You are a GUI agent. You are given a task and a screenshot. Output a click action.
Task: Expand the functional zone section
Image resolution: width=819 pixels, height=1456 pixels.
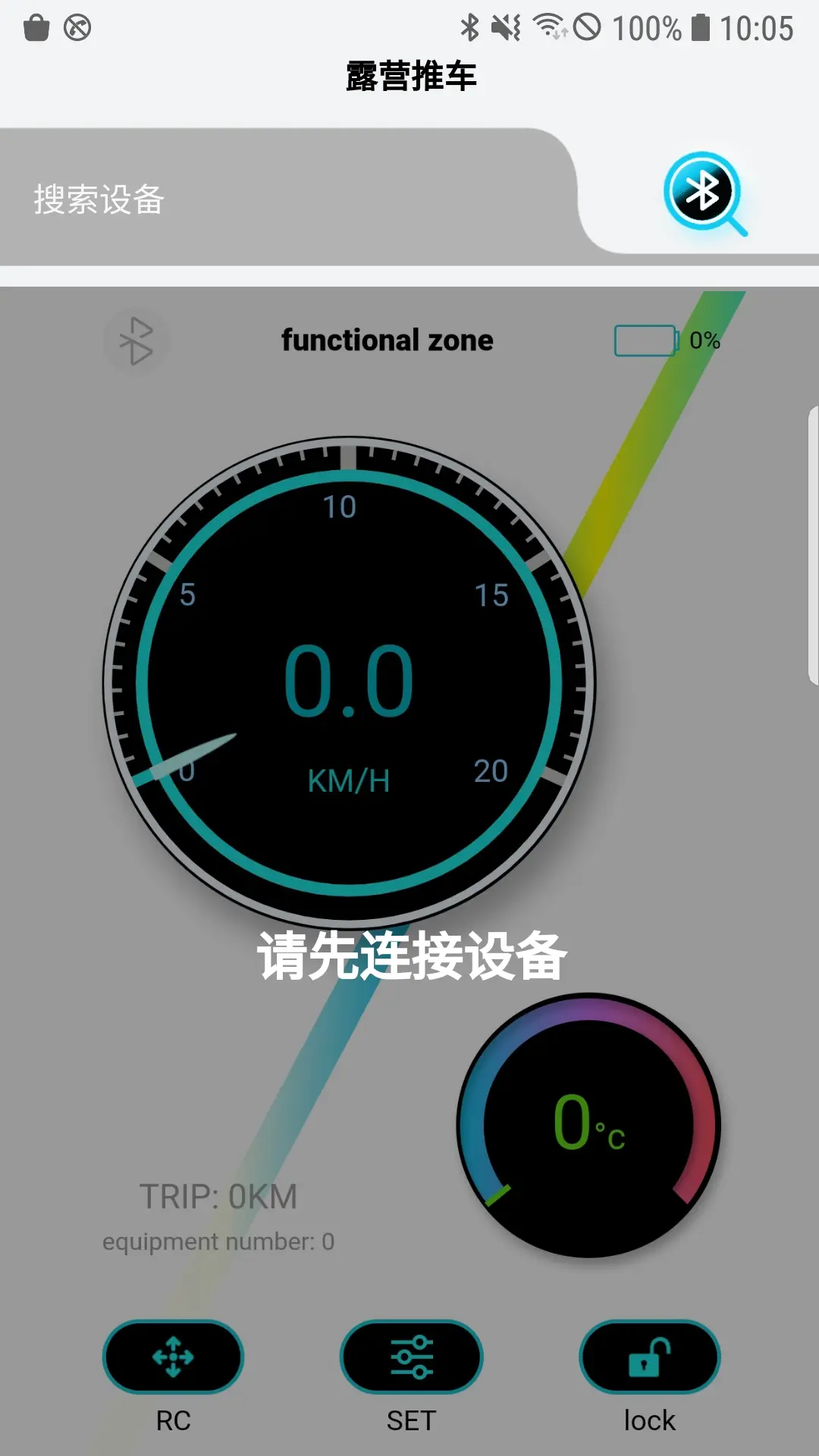click(x=387, y=340)
